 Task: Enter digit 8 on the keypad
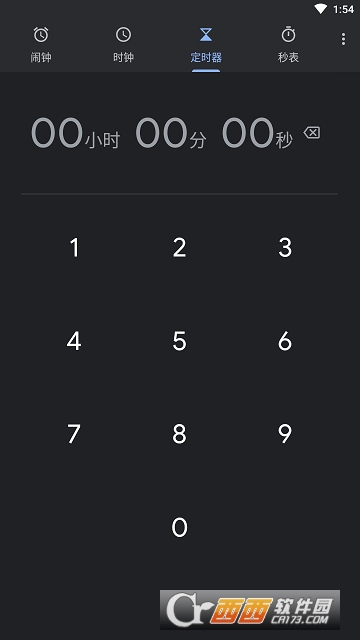180,434
